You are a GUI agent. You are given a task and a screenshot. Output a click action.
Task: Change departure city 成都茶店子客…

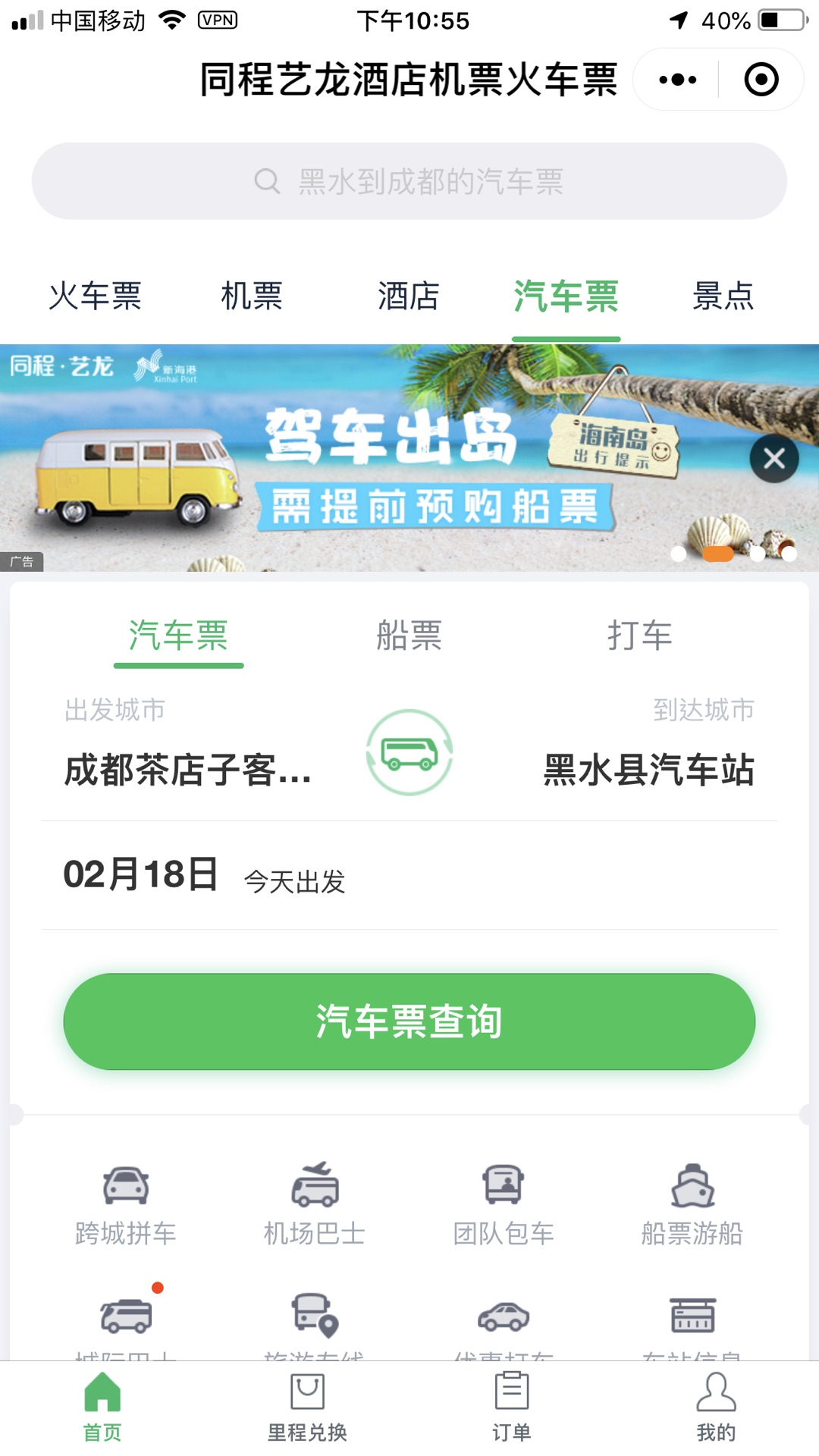coord(188,769)
